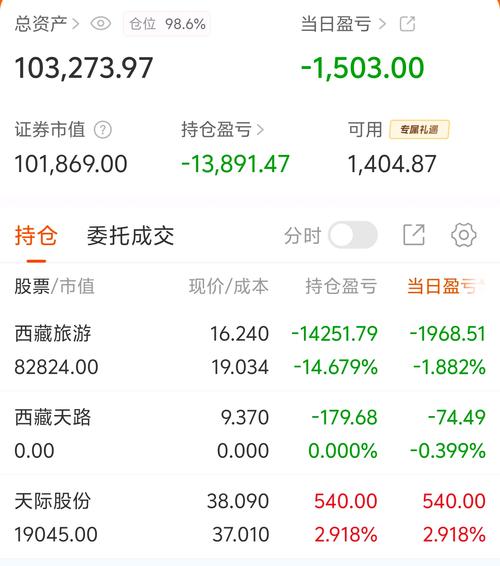This screenshot has height=566, width=500.
Task: Tap the 专属礼遇 badge
Action: point(419,129)
